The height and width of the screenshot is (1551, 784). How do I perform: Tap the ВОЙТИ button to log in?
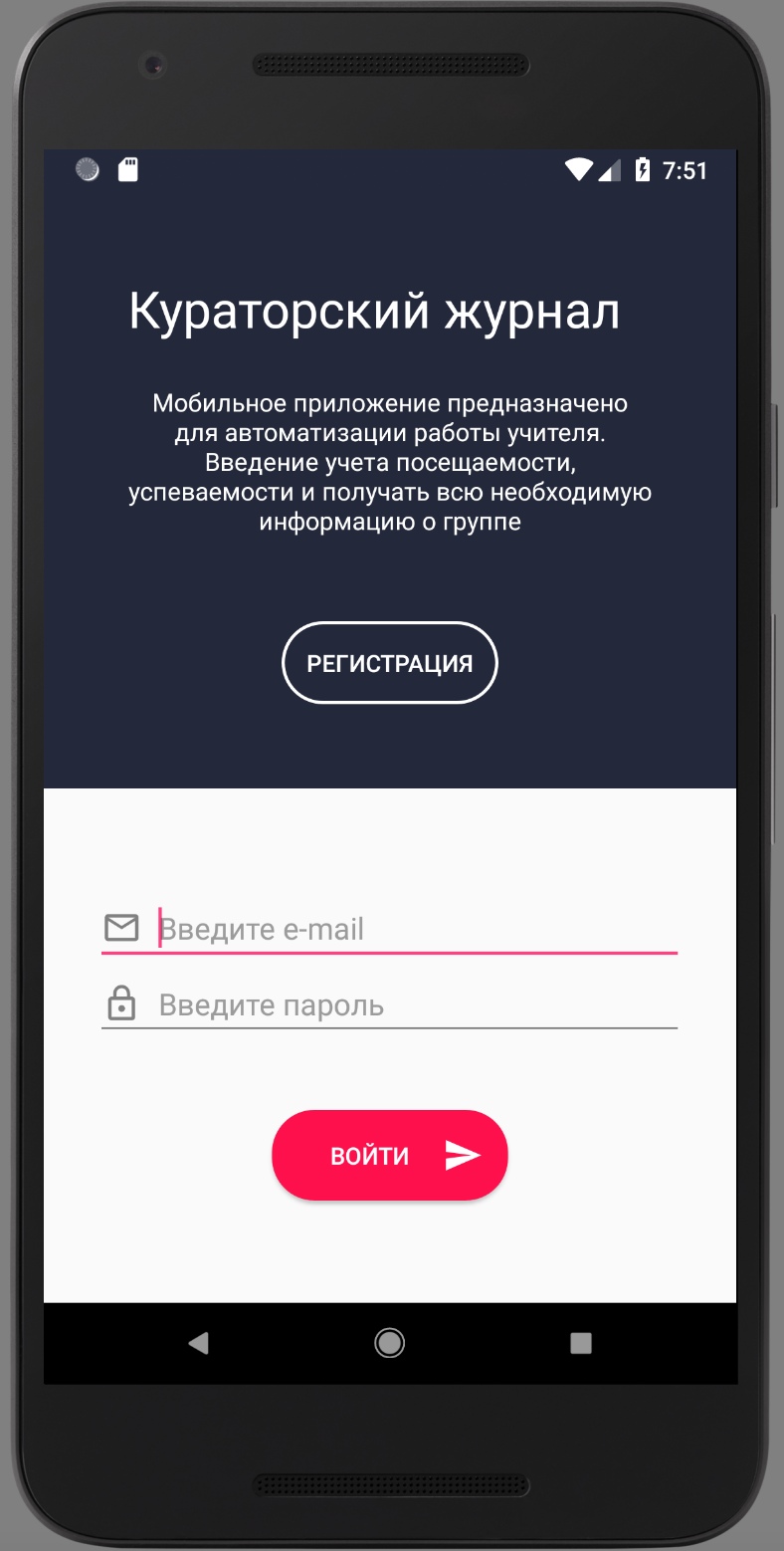[389, 1155]
